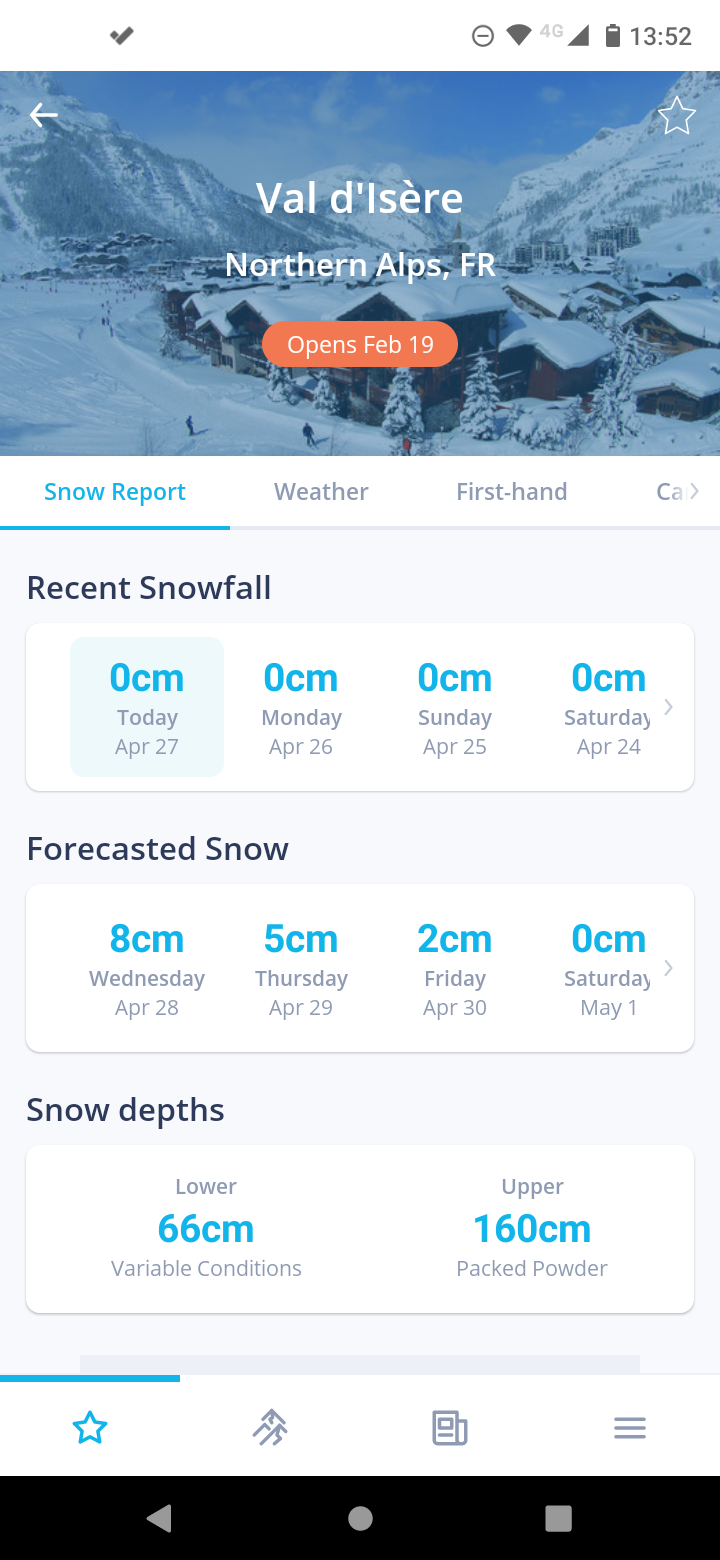Tap the horizontal scroll indicator below Snow depths
Viewport: 720px width, 1560px height.
(360, 1367)
